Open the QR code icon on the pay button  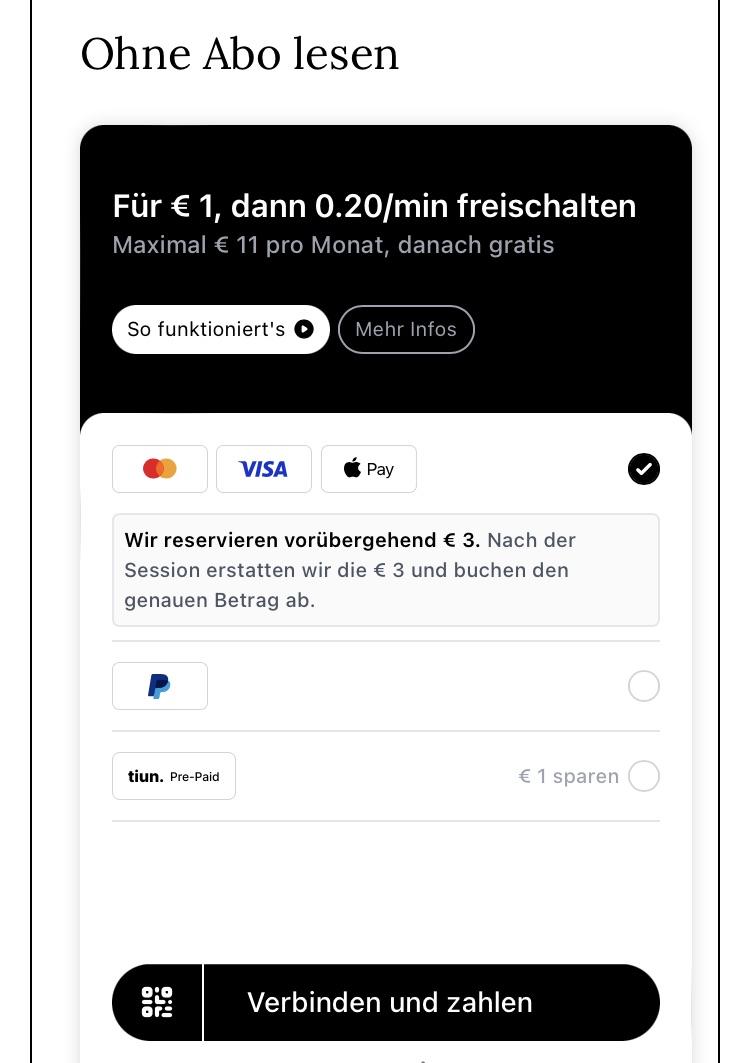click(158, 1002)
